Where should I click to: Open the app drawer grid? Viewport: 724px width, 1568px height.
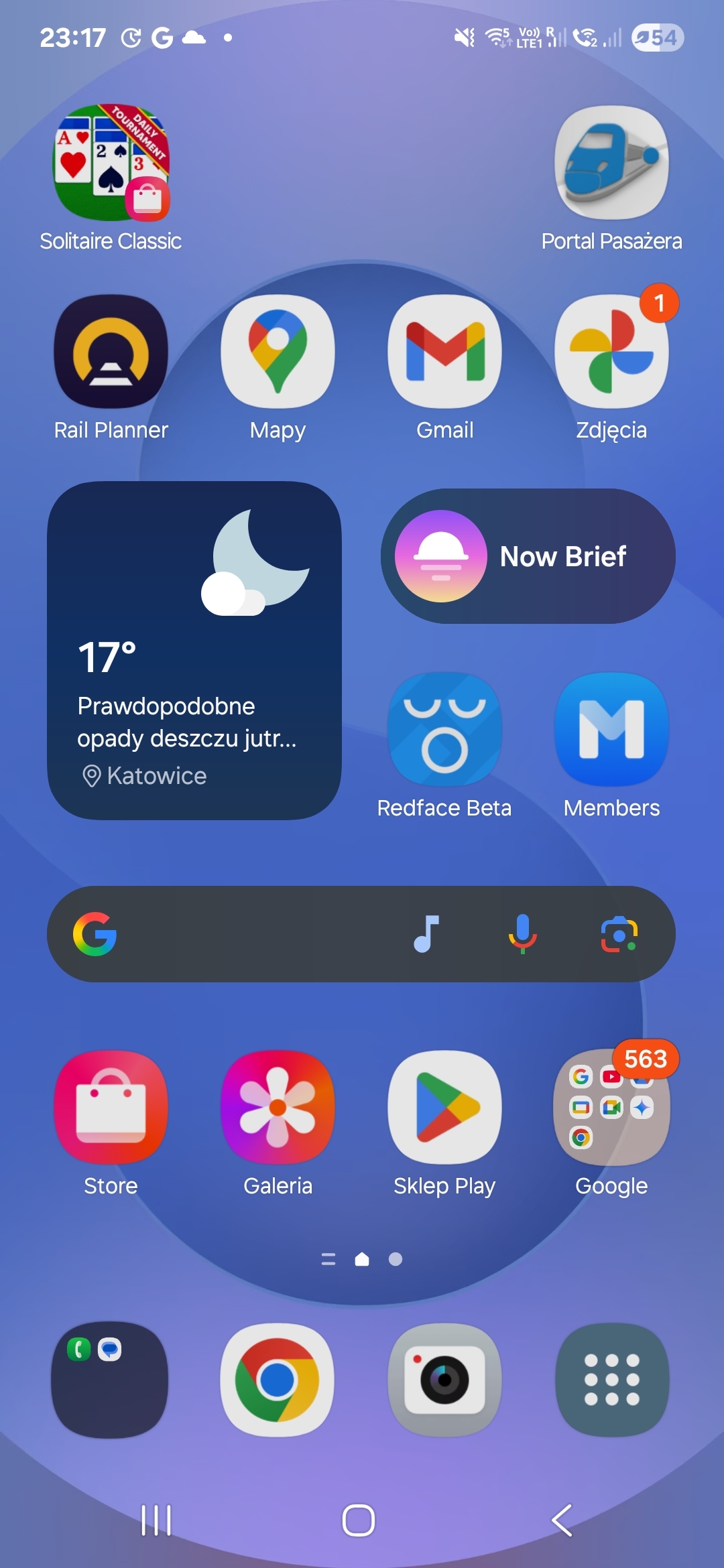(x=611, y=1380)
